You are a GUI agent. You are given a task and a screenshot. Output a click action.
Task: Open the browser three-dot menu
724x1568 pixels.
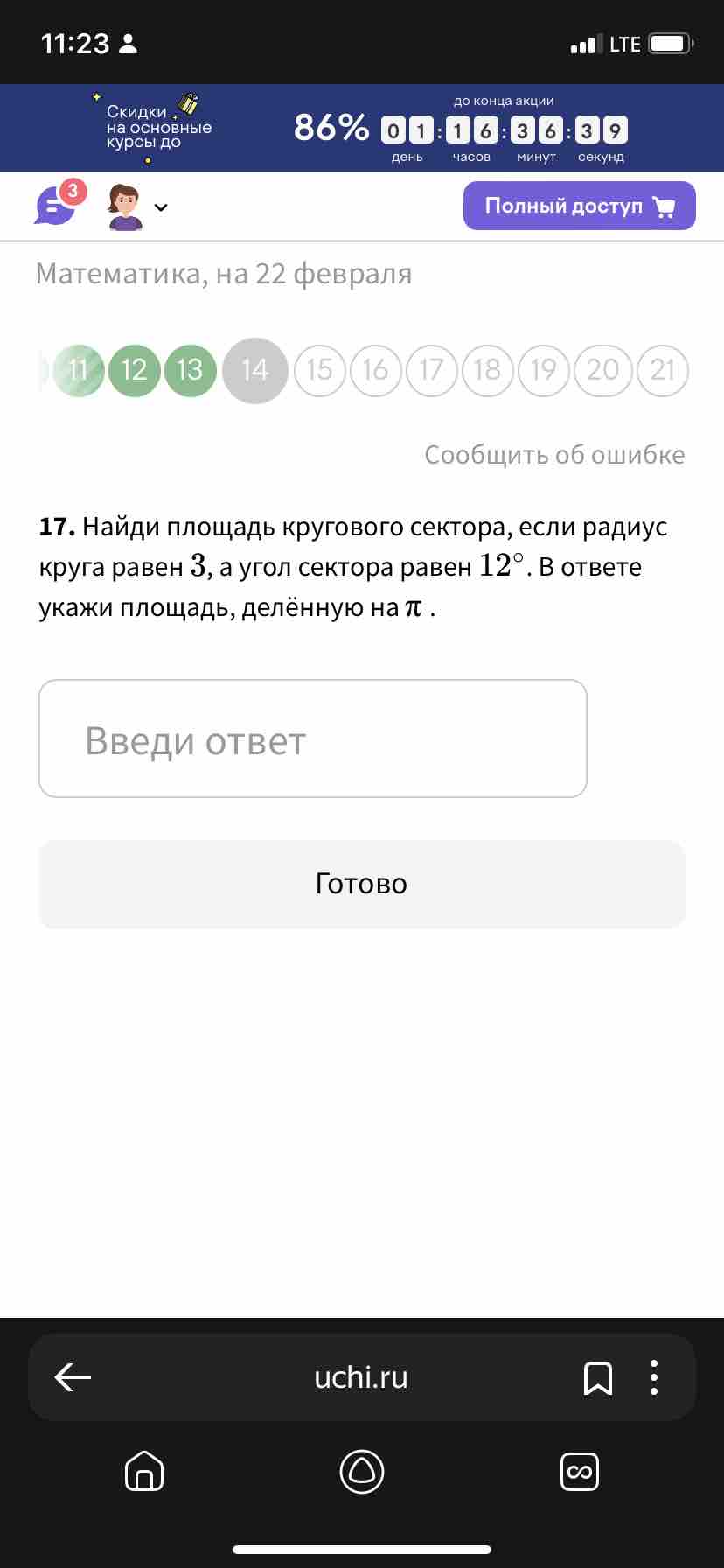[654, 1377]
